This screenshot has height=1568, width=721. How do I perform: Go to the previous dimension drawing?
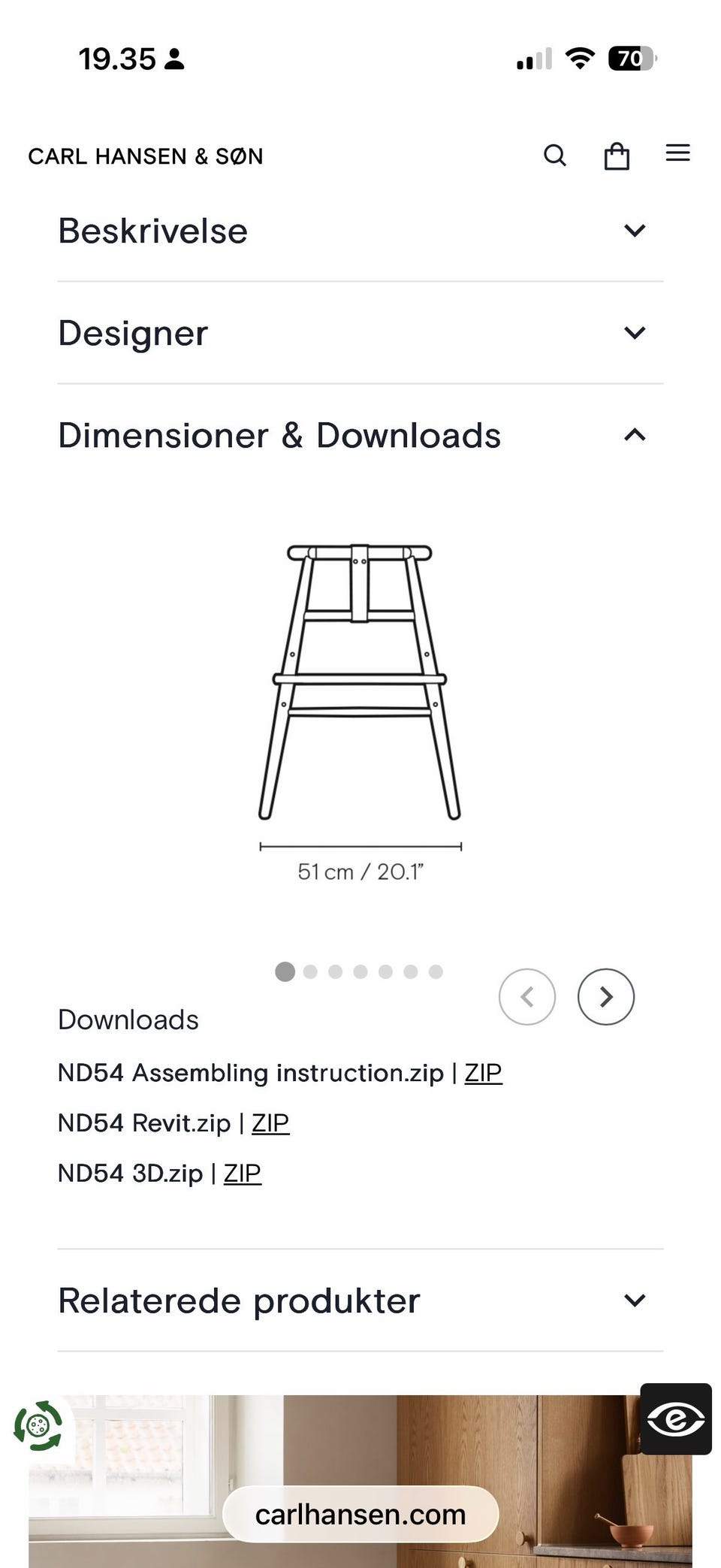click(x=527, y=997)
